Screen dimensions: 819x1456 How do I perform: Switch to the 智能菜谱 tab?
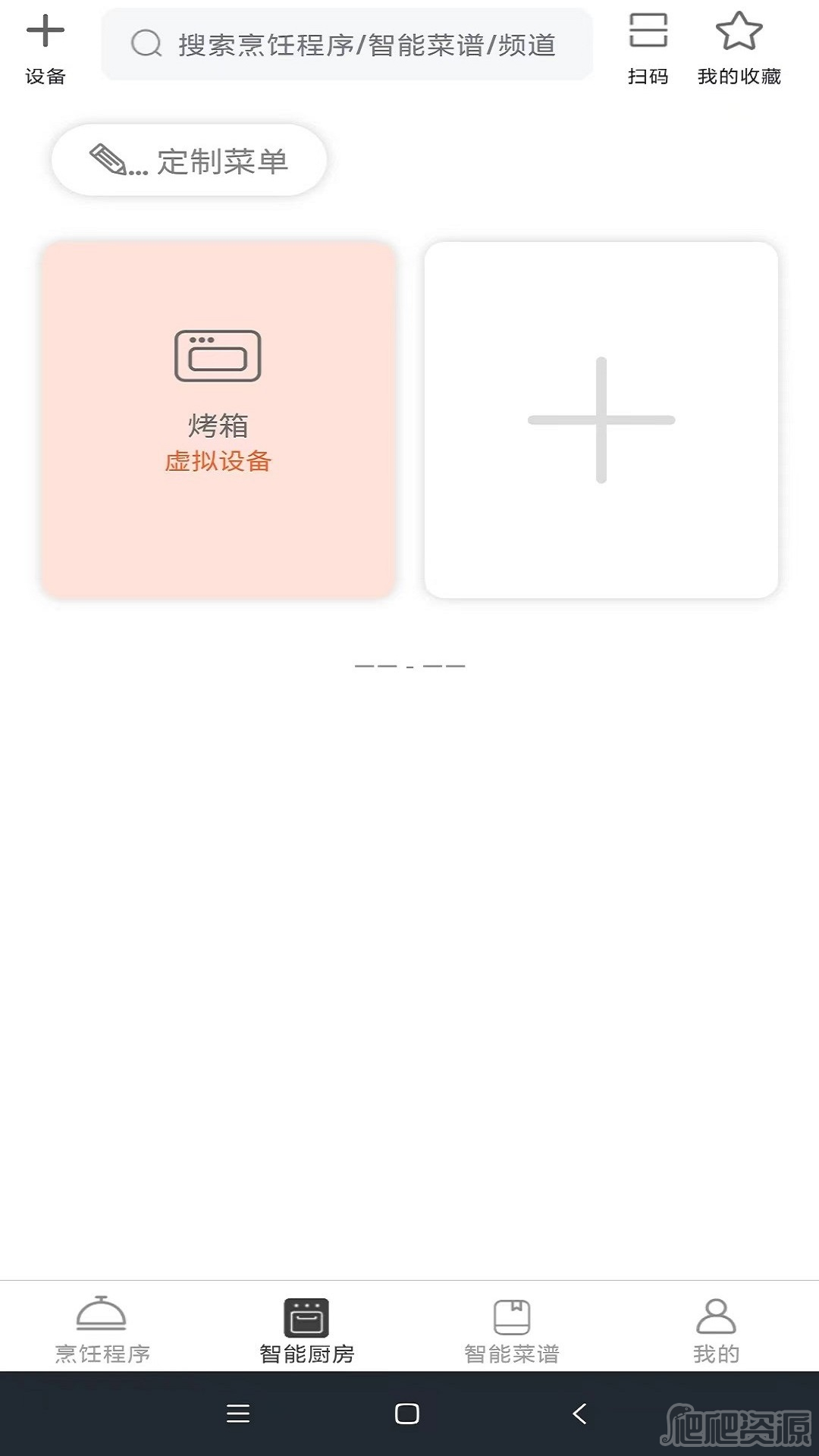tap(512, 1329)
